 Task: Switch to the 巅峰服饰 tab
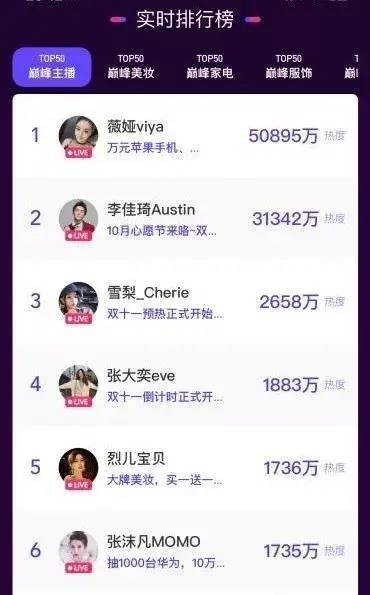[x=288, y=67]
